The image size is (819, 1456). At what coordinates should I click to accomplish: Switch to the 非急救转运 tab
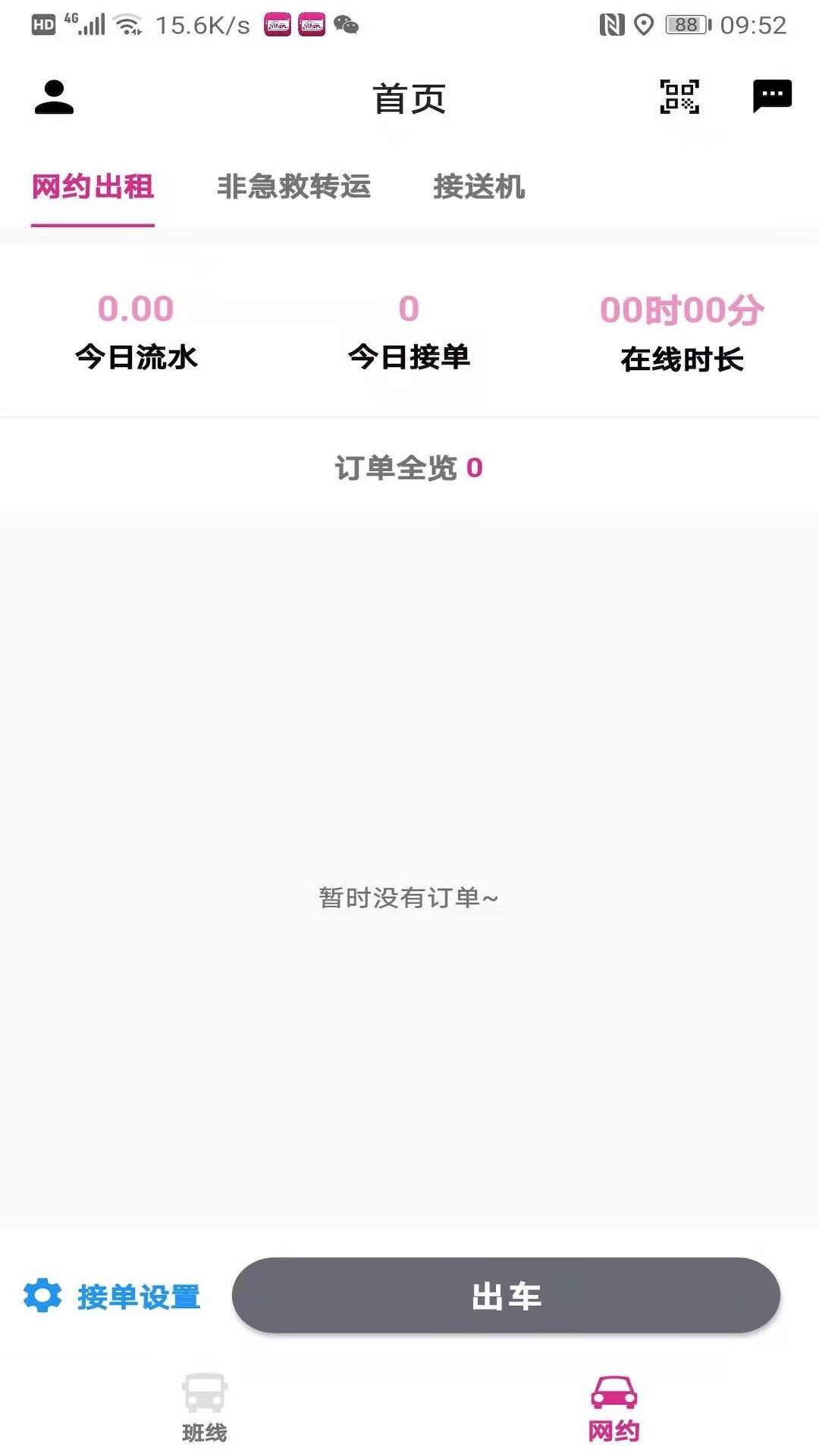[294, 187]
